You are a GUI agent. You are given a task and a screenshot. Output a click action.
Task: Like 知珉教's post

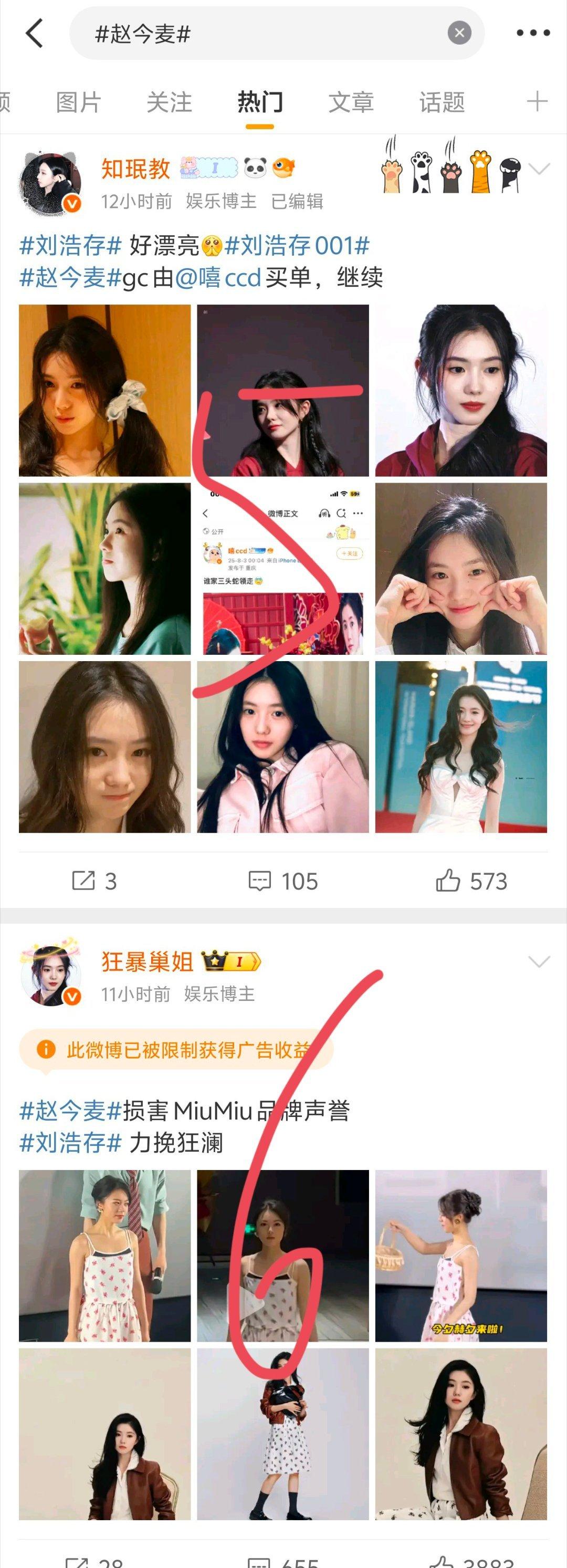(x=471, y=881)
